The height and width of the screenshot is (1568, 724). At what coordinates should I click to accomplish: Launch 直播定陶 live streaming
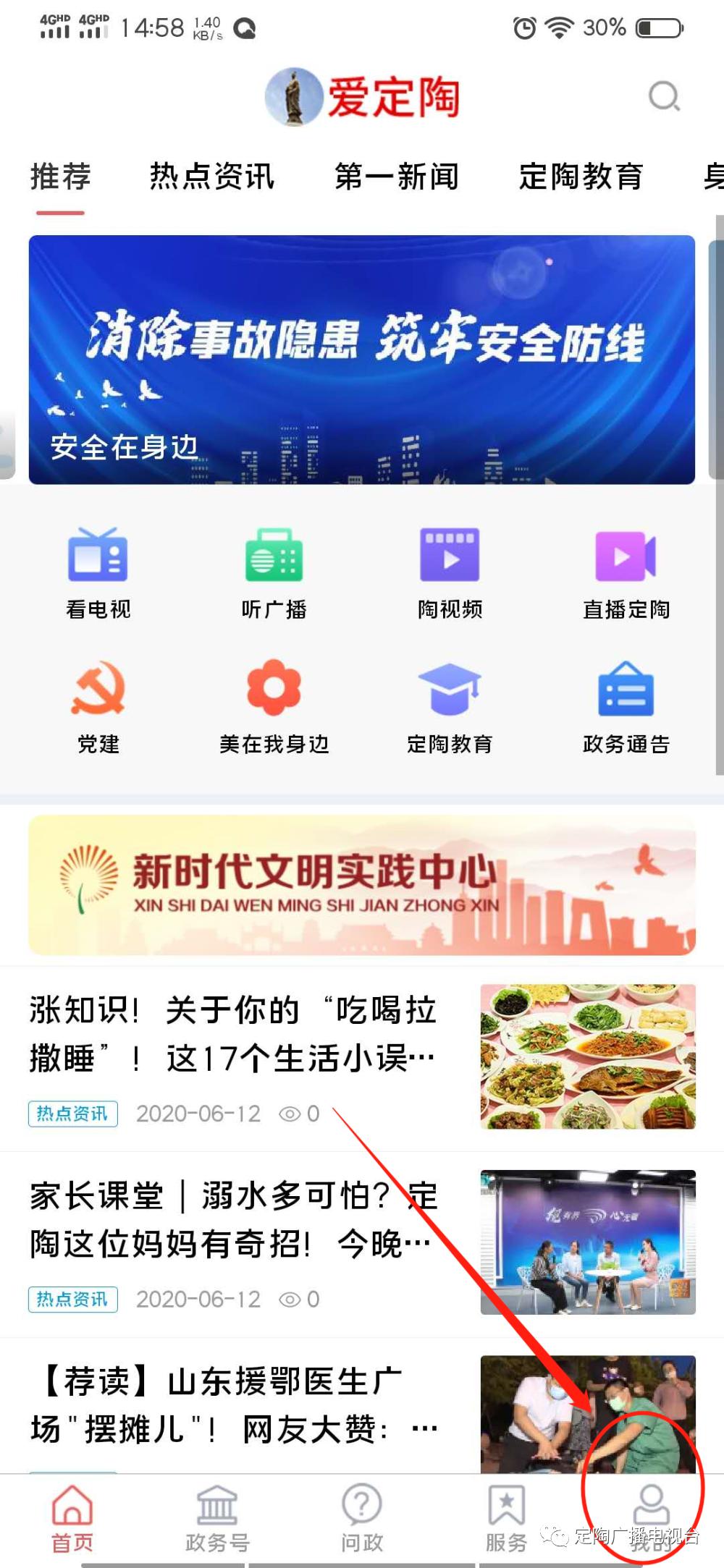pyautogui.click(x=626, y=572)
